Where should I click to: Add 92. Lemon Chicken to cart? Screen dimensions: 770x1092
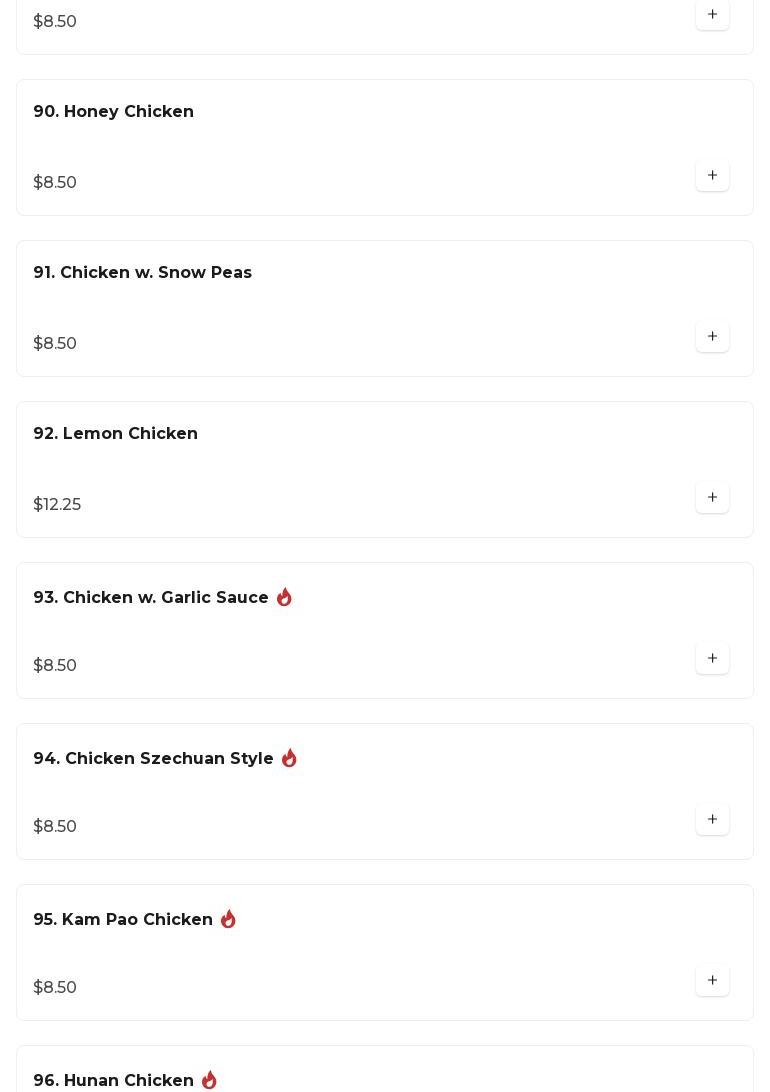(712, 498)
